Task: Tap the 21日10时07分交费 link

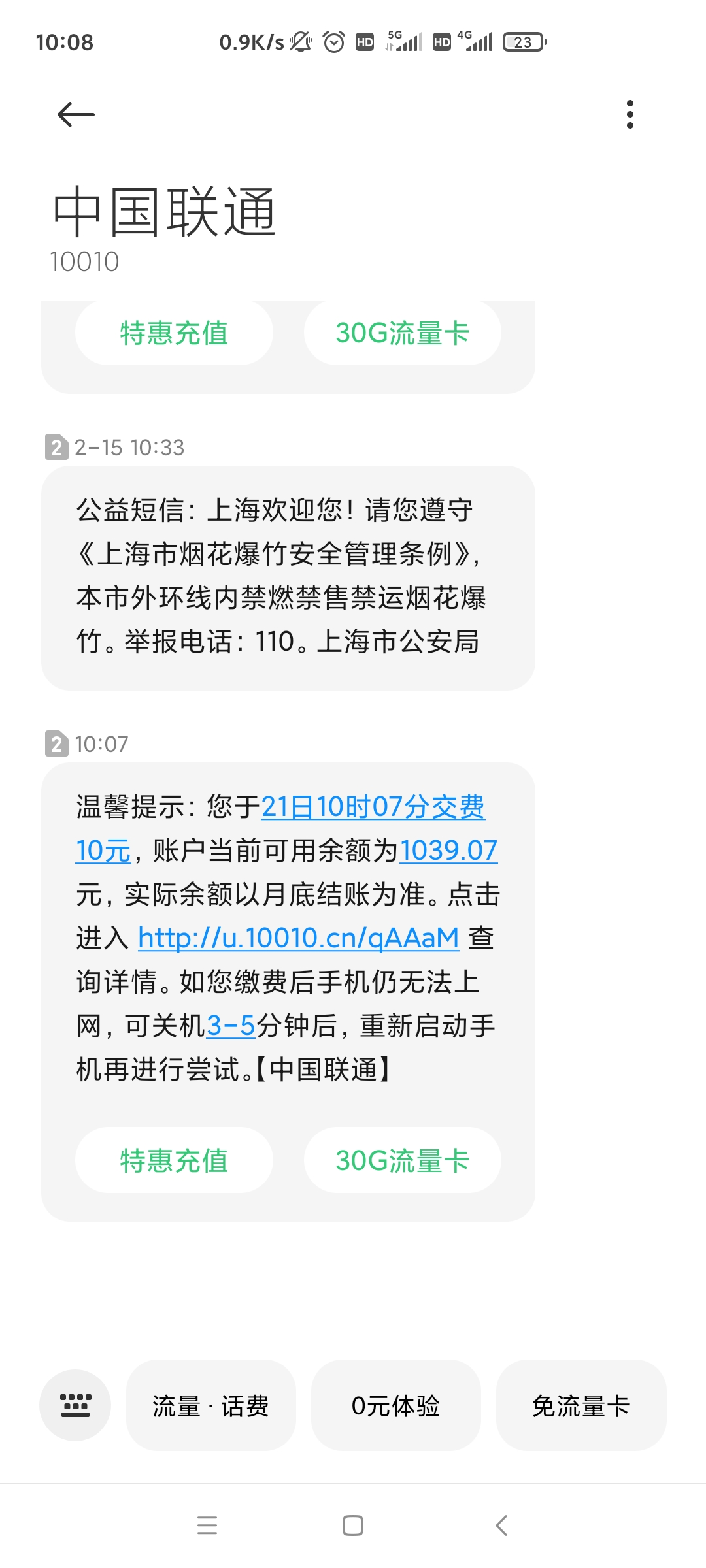Action: pyautogui.click(x=373, y=807)
